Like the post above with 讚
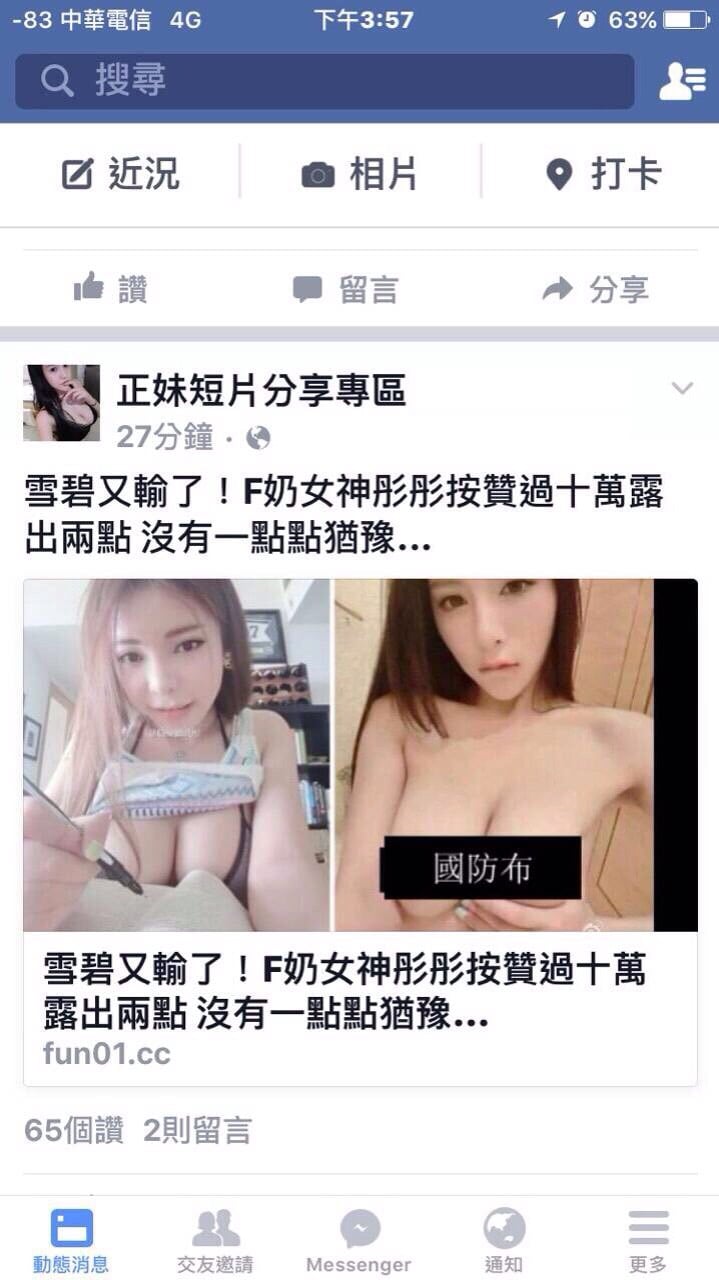The width and height of the screenshot is (719, 1280). click(111, 290)
